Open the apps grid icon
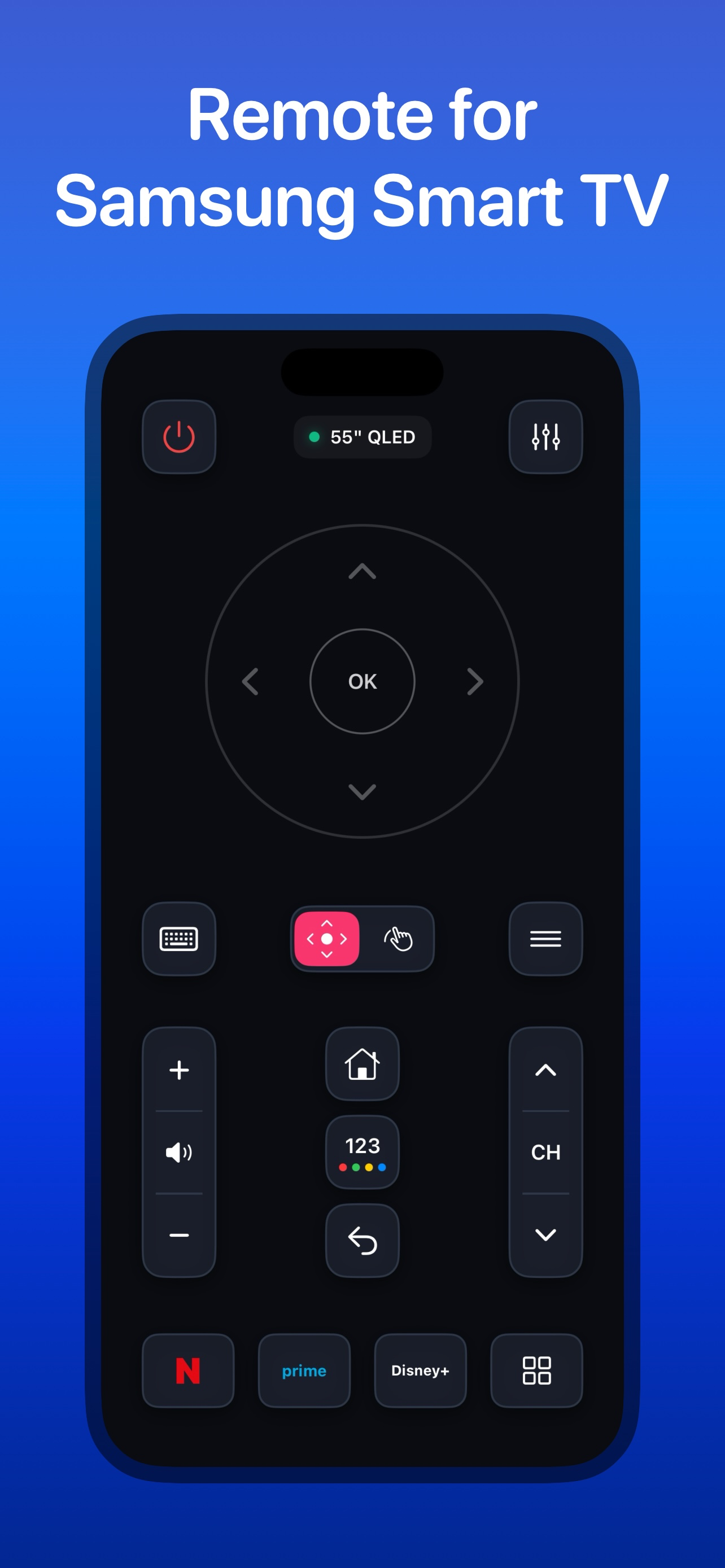The height and width of the screenshot is (1568, 725). click(536, 1370)
